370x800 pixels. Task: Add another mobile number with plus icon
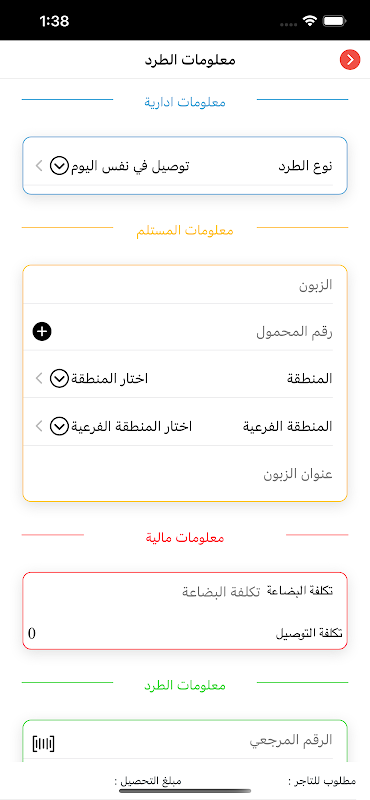[x=42, y=332]
